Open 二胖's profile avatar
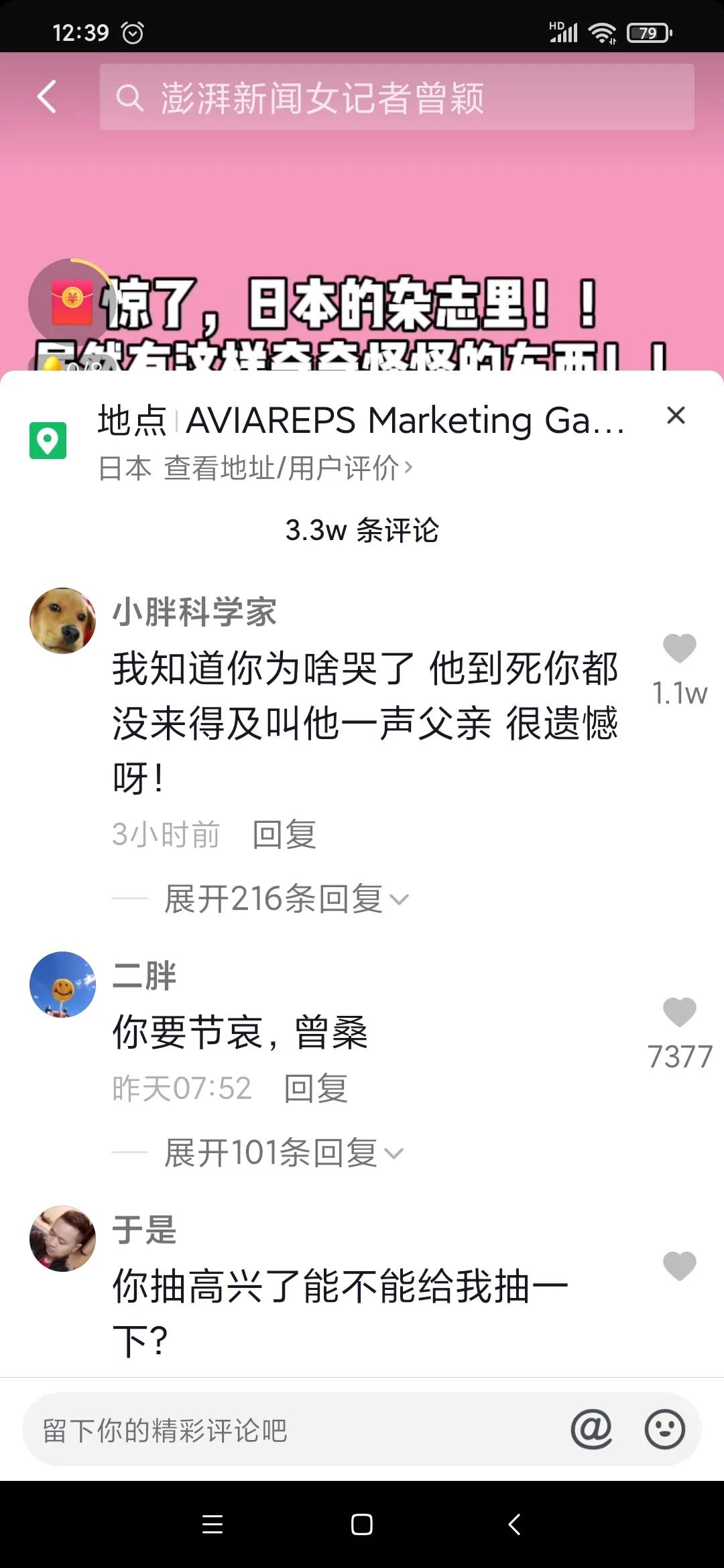This screenshot has height=1568, width=724. click(62, 984)
